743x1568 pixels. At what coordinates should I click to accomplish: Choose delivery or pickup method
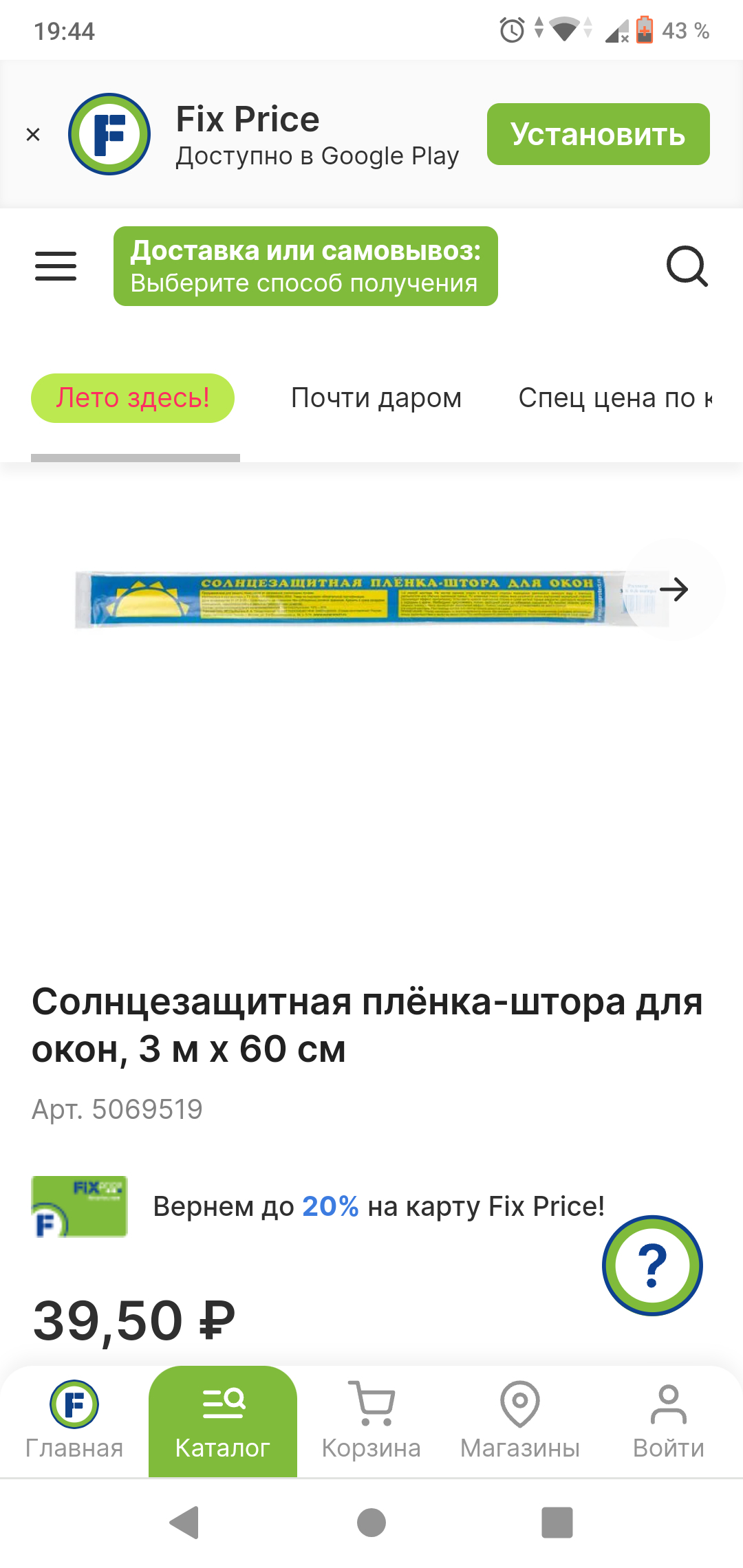305,266
